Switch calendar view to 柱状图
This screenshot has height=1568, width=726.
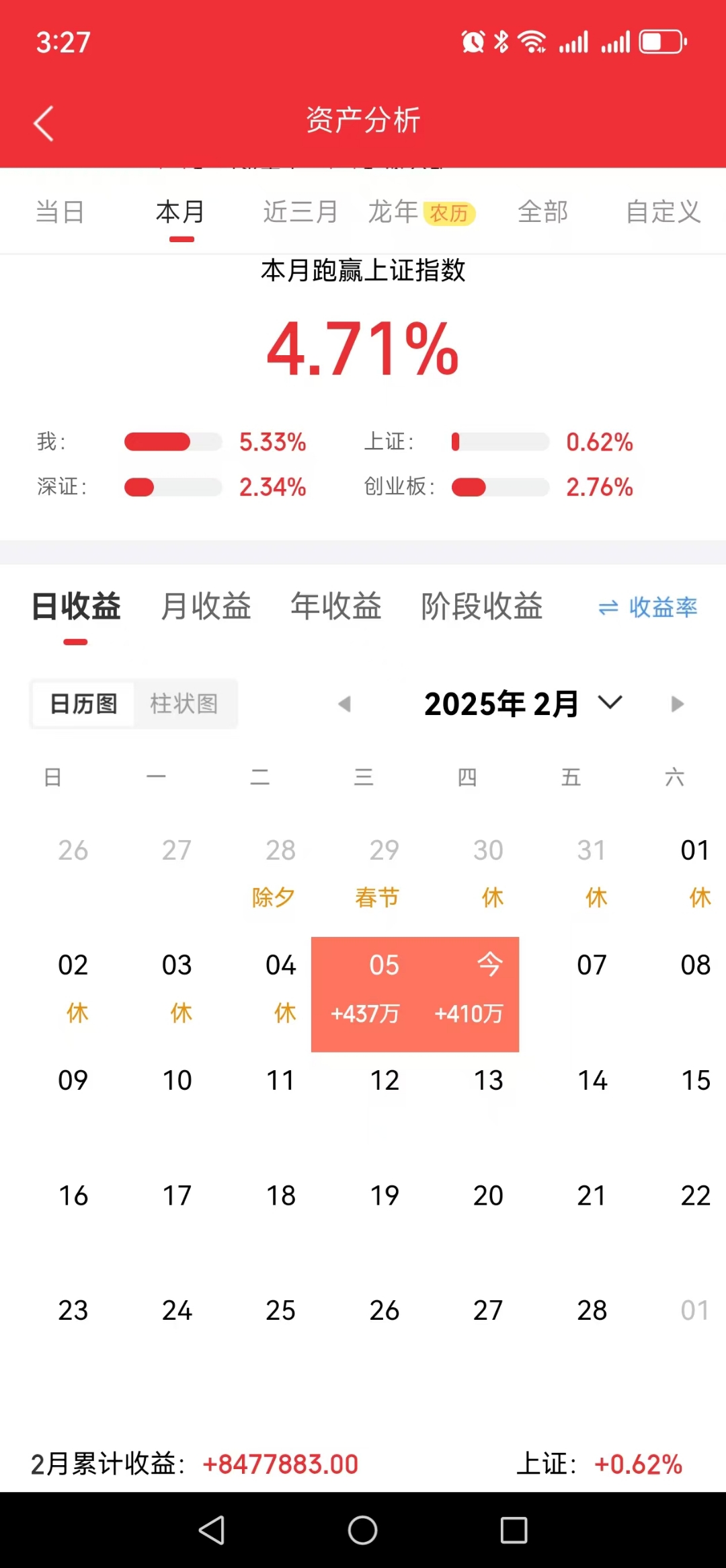(x=184, y=704)
